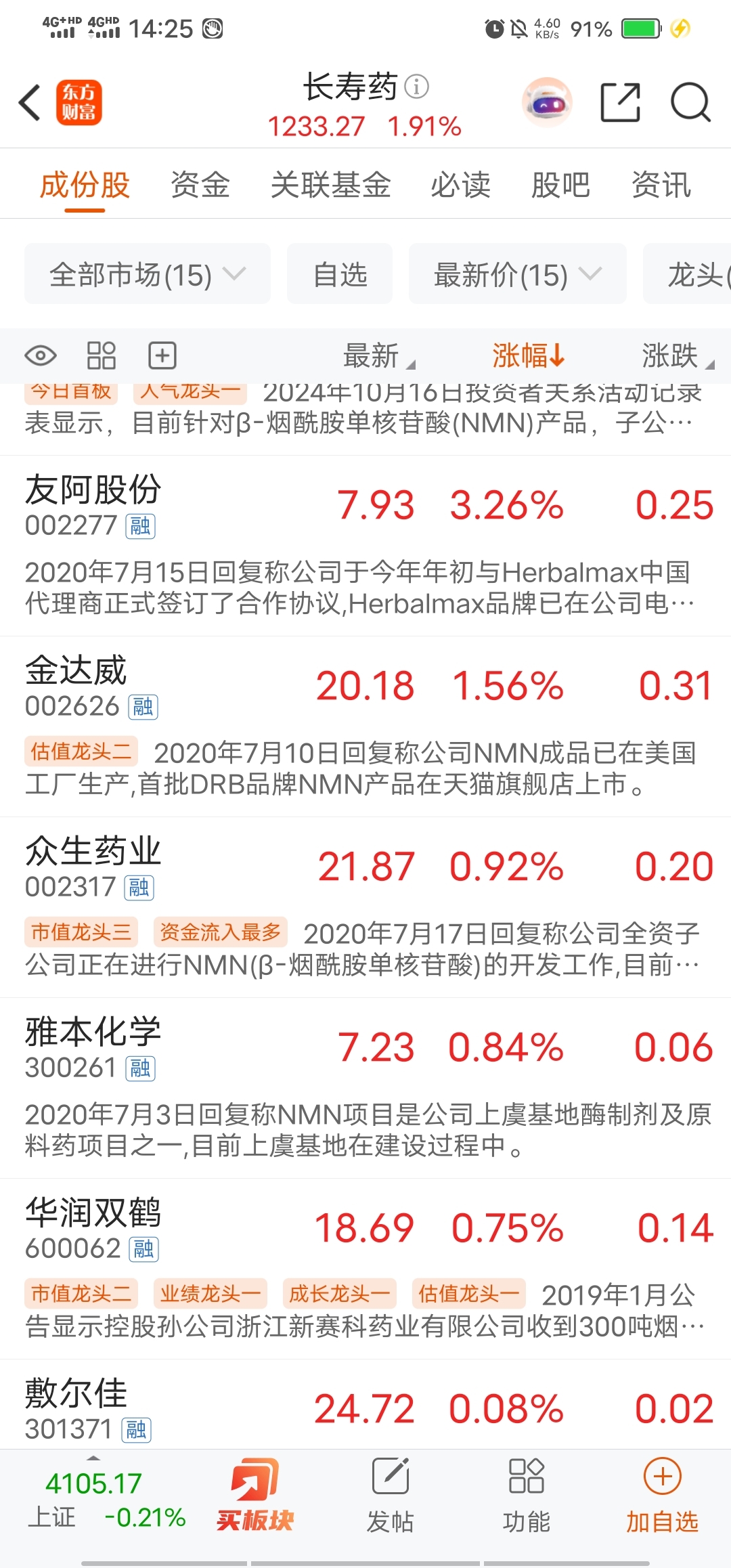The image size is (731, 1568).
Task: View 众生药业 stock row
Action: coord(93,852)
